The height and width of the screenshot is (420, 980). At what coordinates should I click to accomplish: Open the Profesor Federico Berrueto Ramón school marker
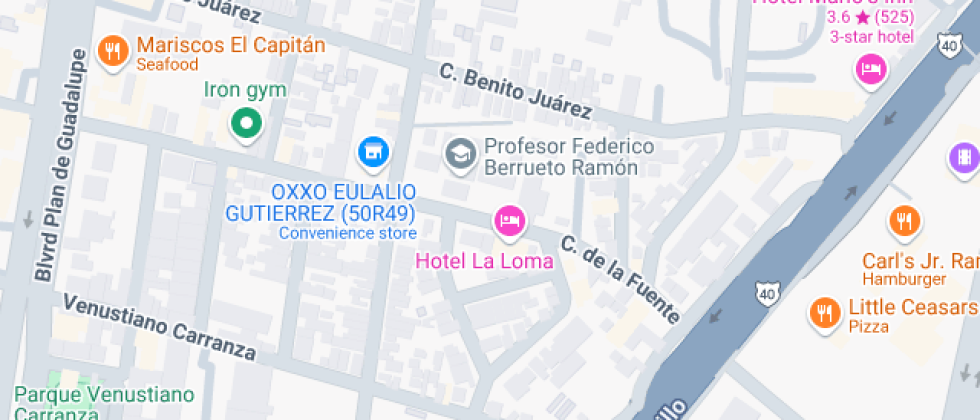(x=460, y=154)
